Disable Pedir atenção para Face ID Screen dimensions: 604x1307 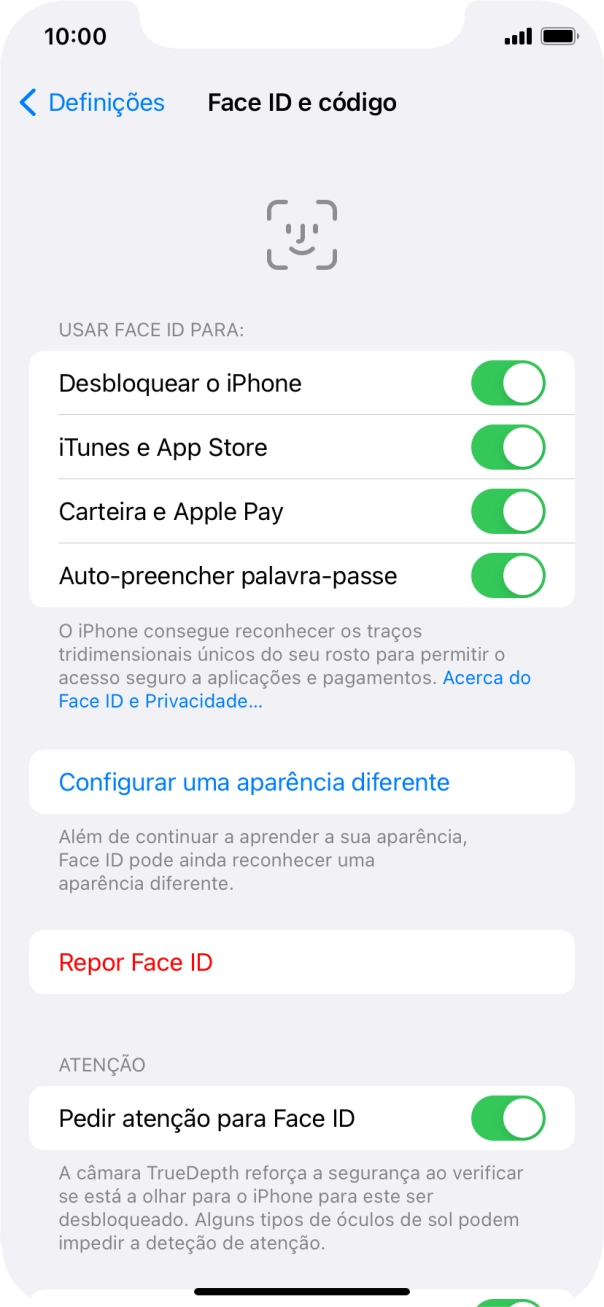508,1118
